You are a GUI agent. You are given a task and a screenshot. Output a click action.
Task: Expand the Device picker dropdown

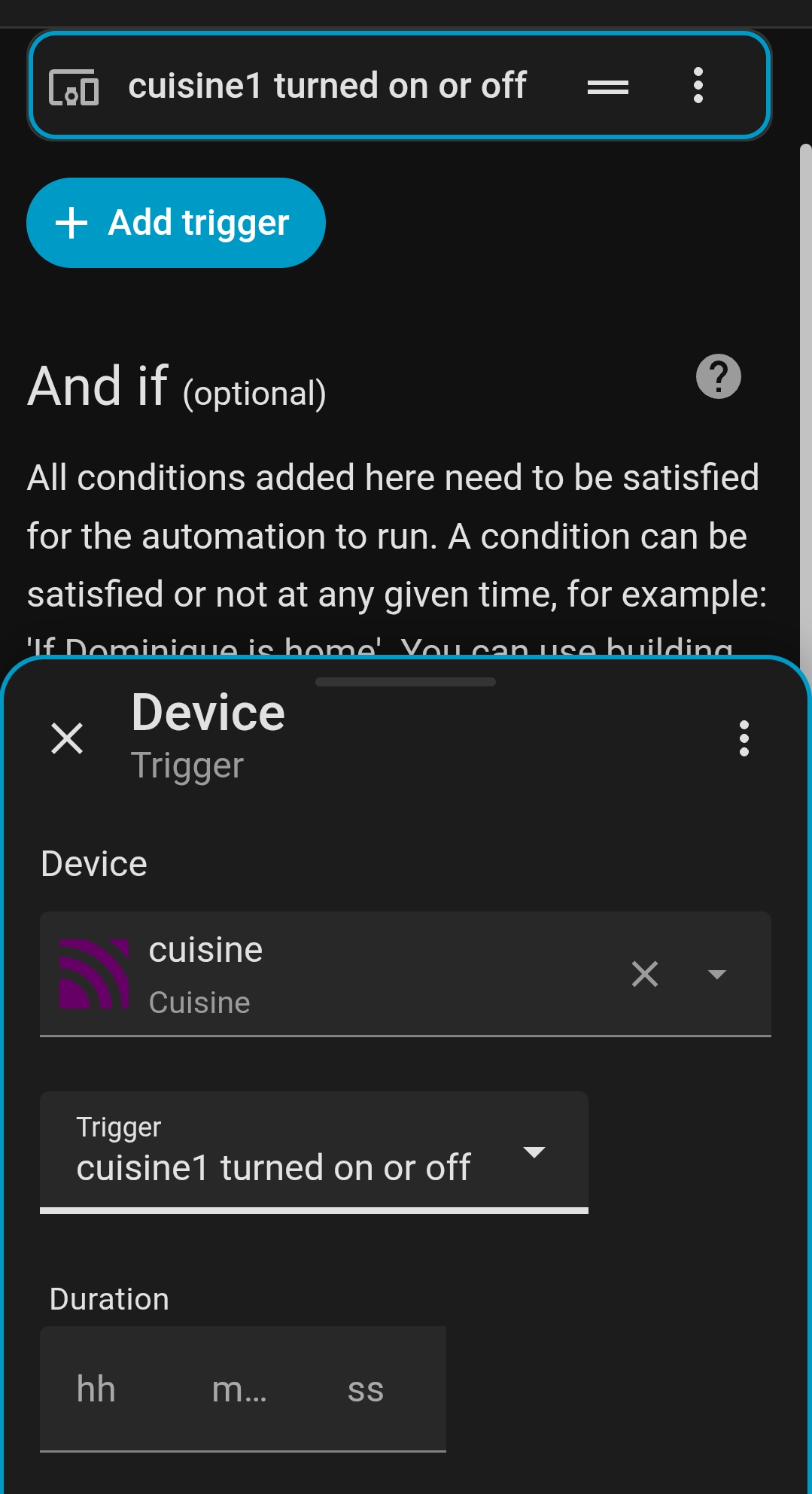[716, 974]
